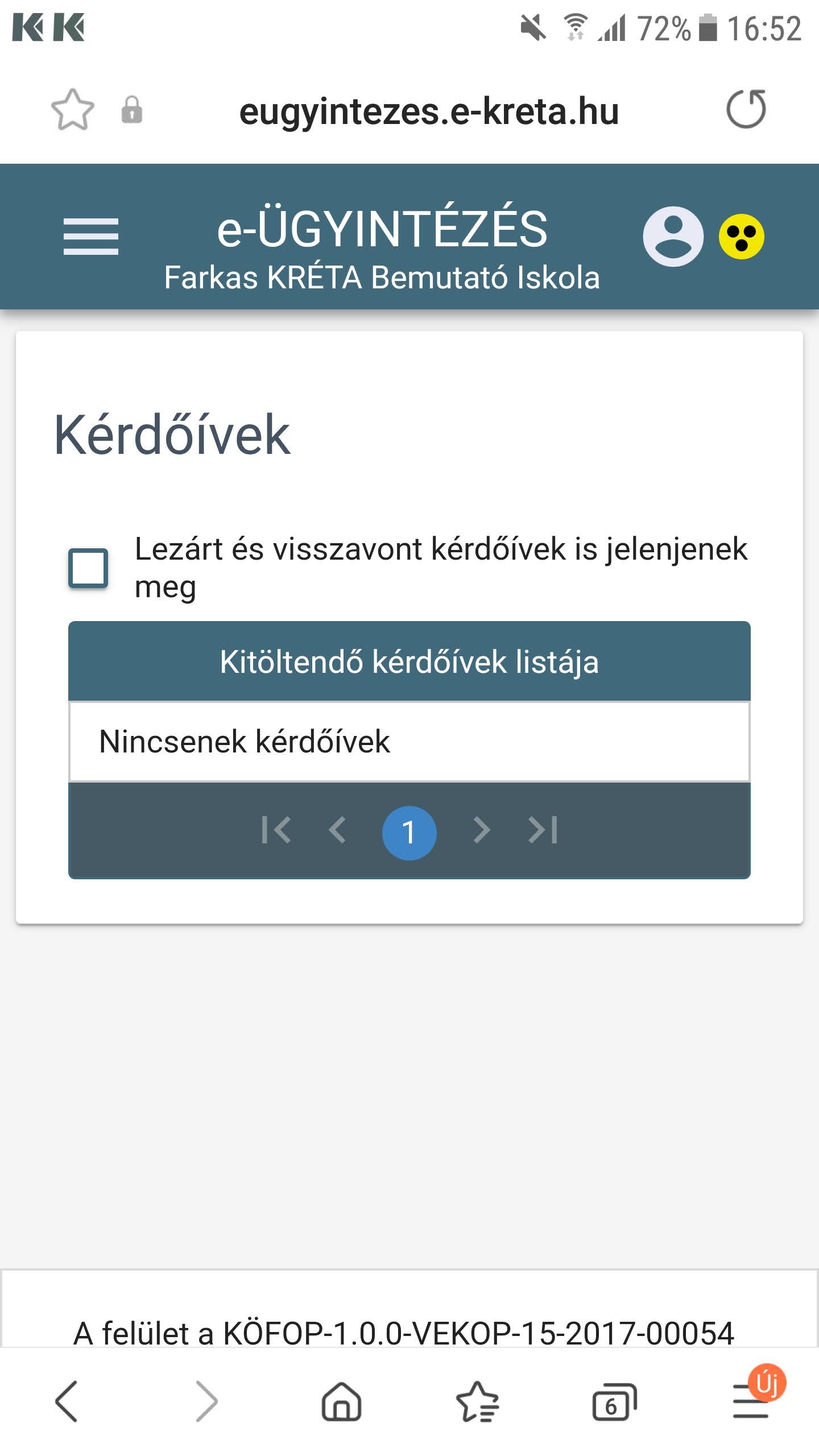Select page 1 in pagination

(409, 833)
